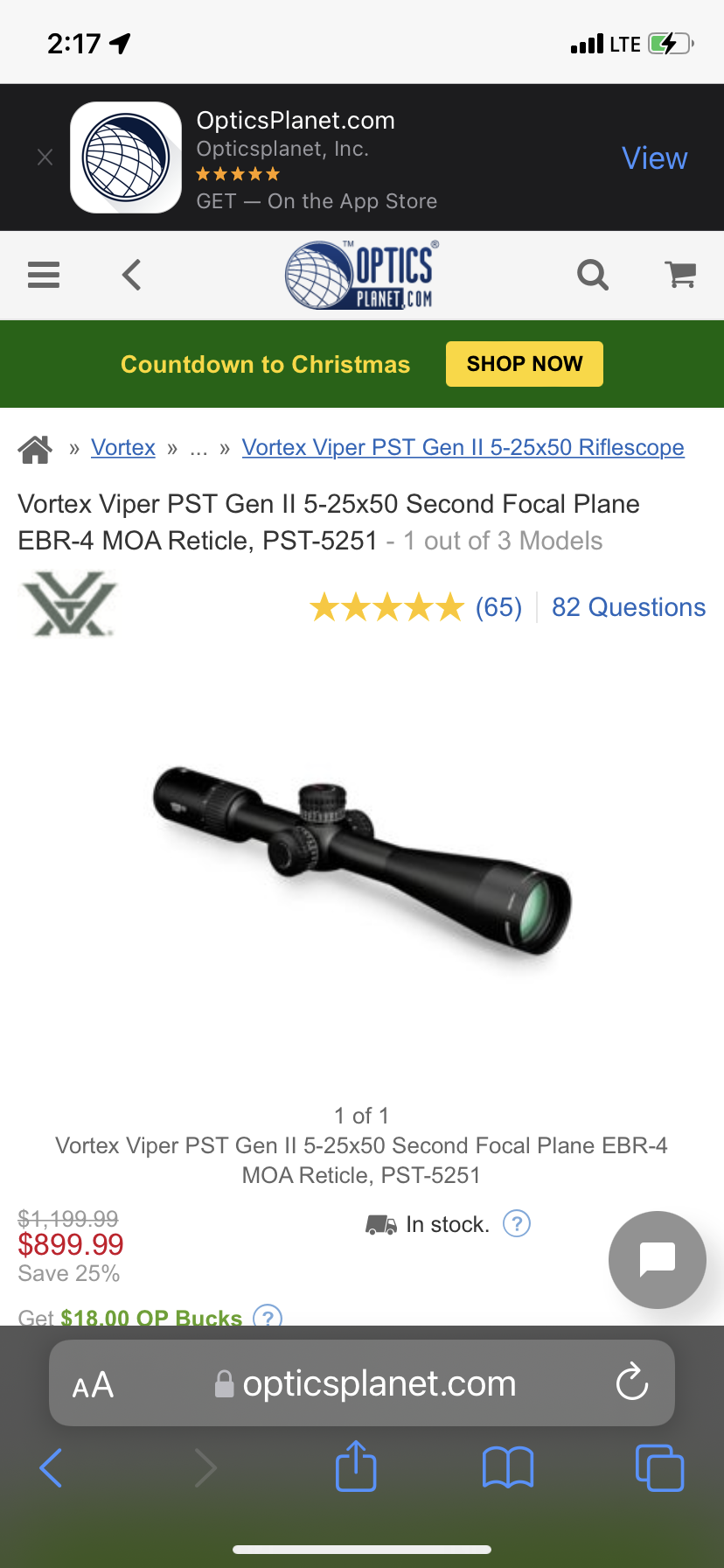This screenshot has height=1568, width=724.
Task: Open the Vortex breadcrumb link
Action: point(123,448)
